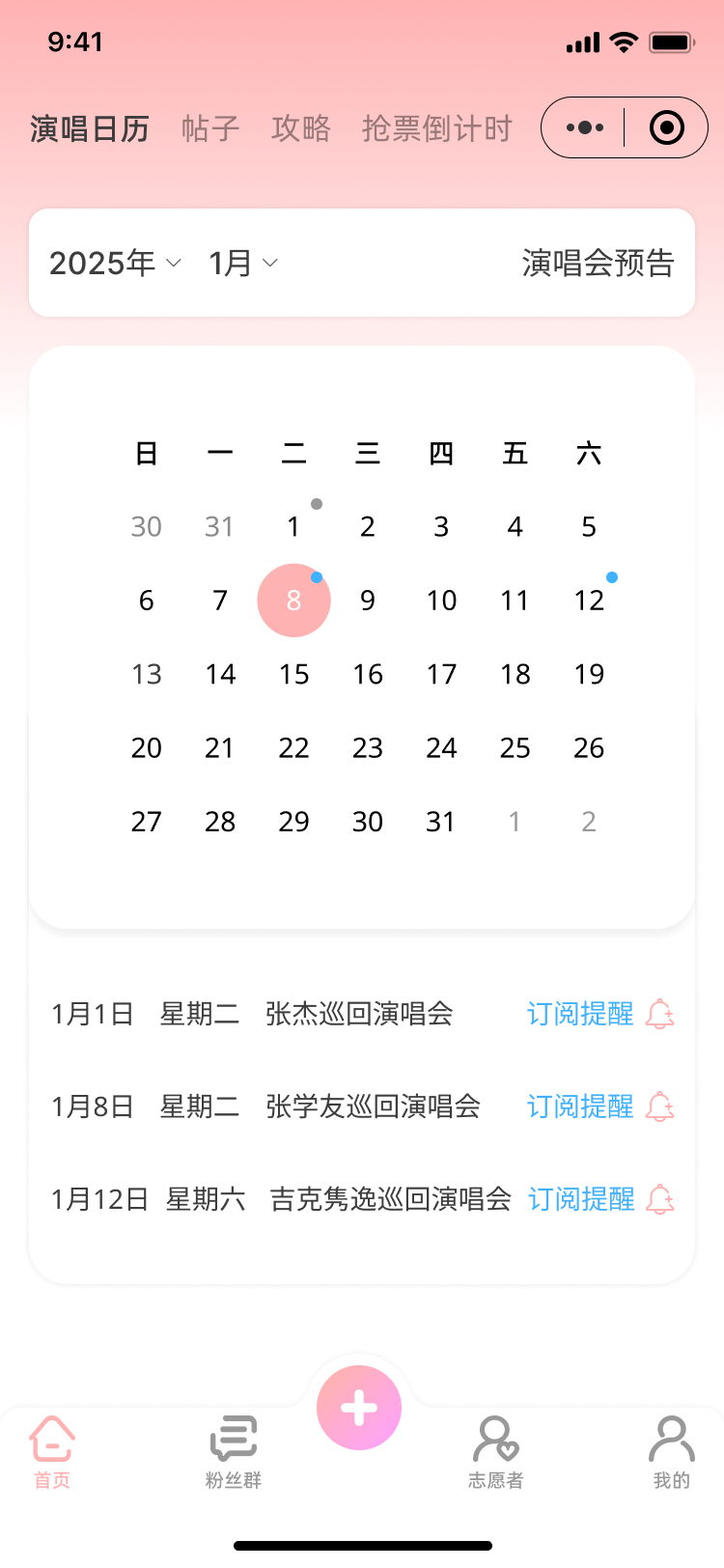Viewport: 724px width, 1568px height.
Task: Switch to the 攻略 tab
Action: 300,128
